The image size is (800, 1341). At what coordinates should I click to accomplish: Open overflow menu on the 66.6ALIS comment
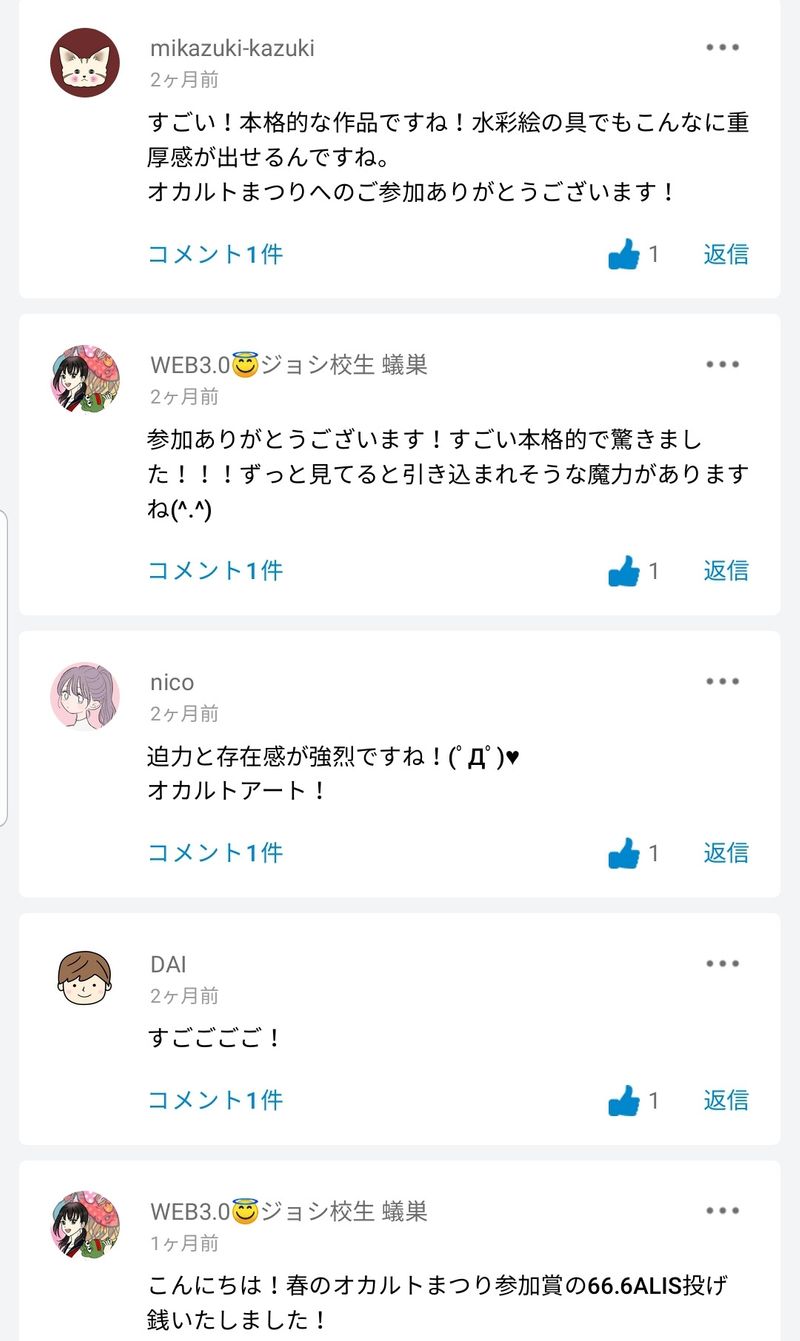click(722, 1211)
